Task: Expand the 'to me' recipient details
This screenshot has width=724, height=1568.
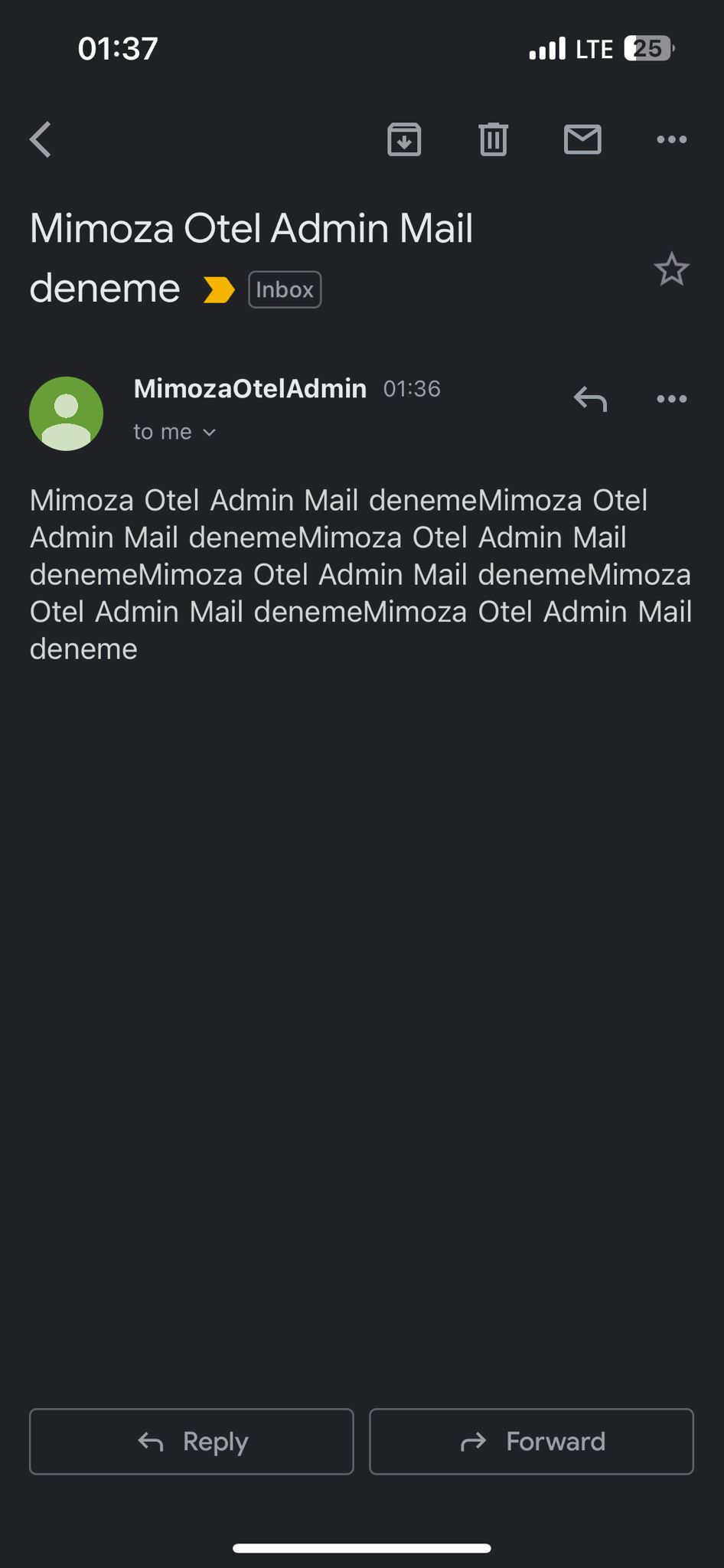Action: pos(162,431)
